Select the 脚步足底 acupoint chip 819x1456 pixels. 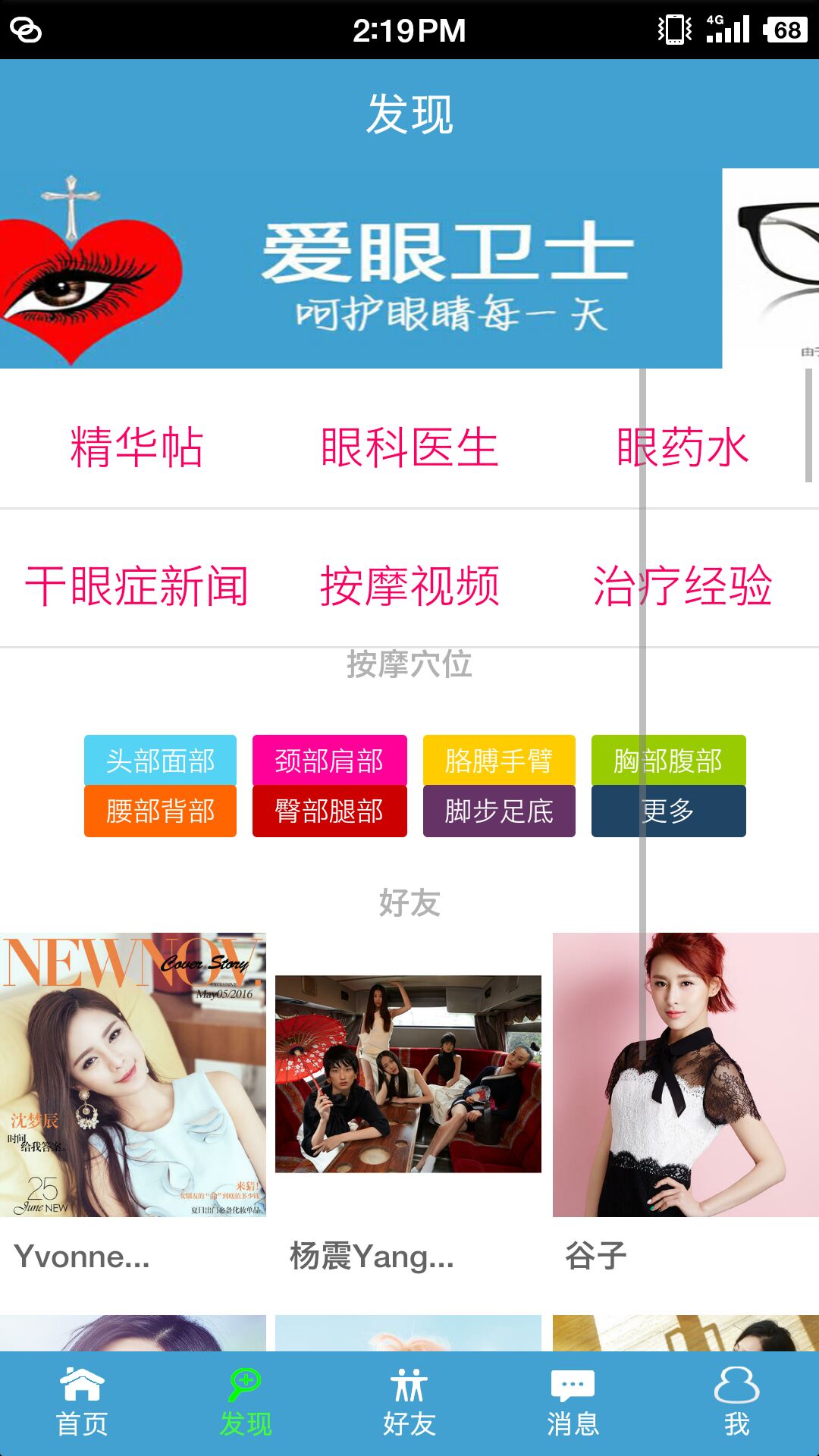point(499,811)
